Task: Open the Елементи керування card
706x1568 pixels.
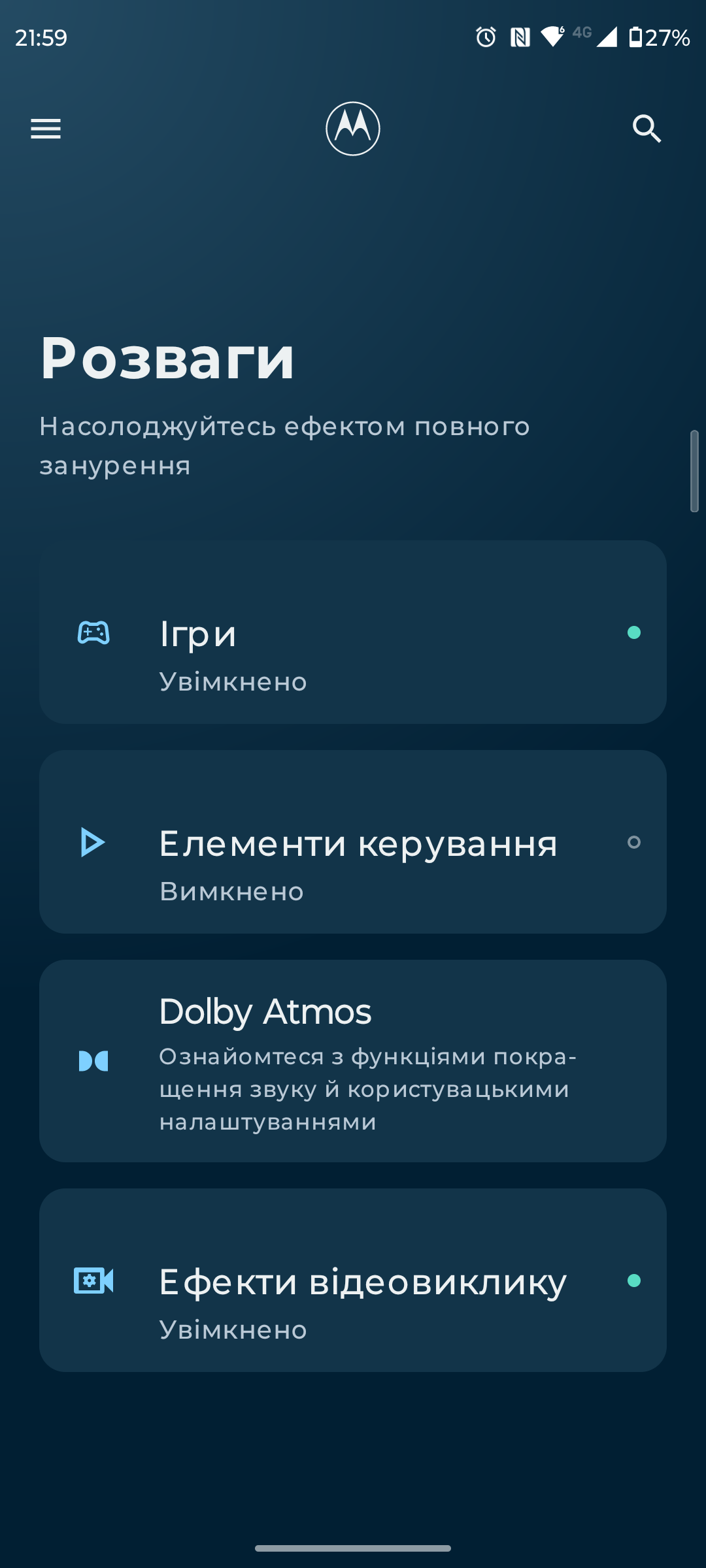Action: tap(353, 842)
